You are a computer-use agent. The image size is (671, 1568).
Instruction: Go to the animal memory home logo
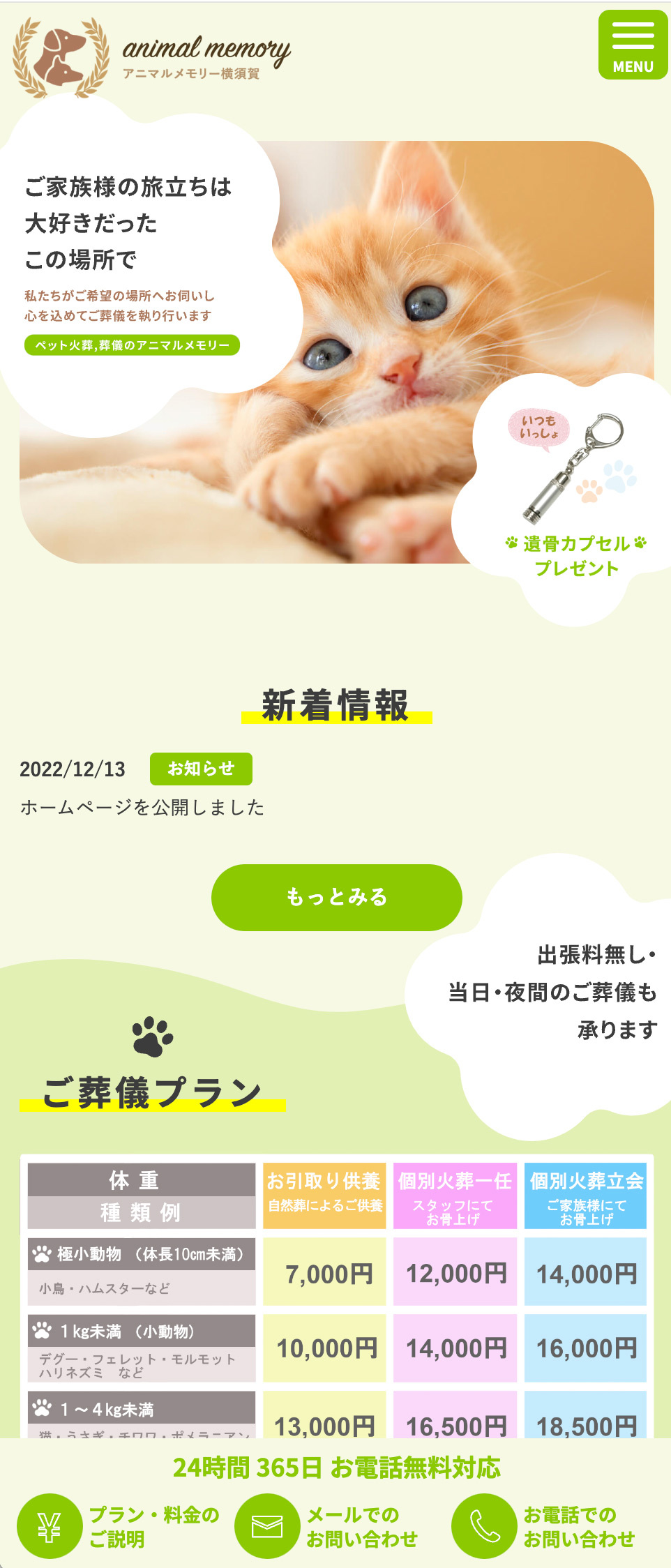[151, 57]
